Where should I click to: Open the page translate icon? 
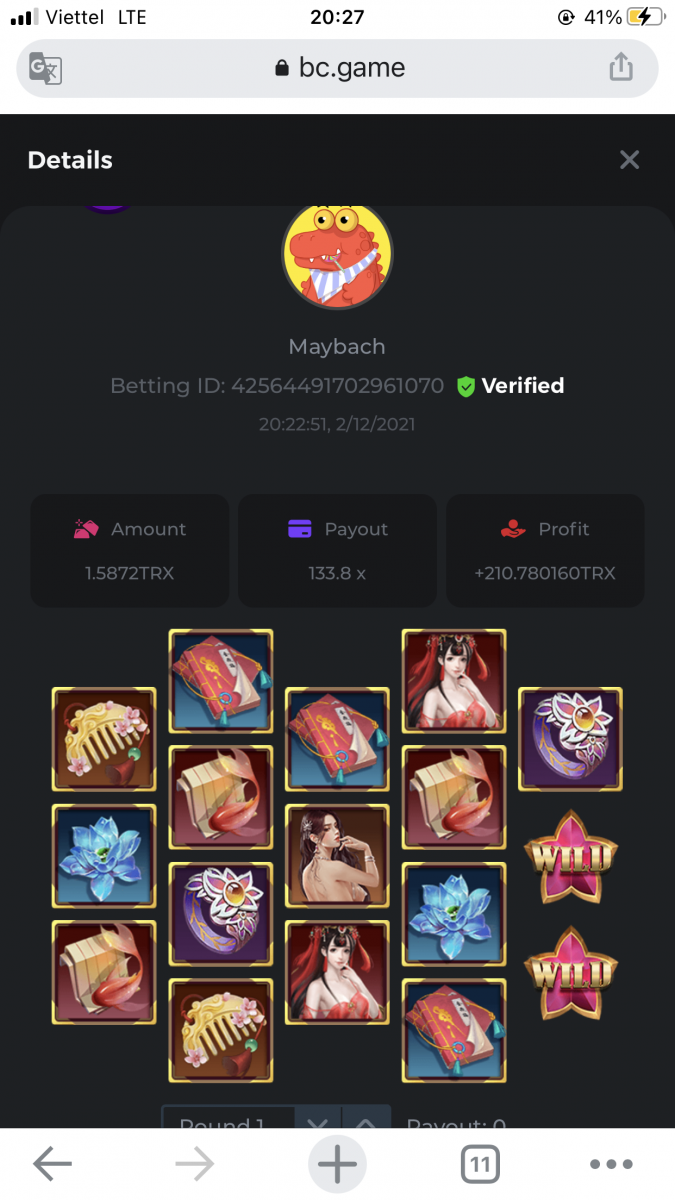(46, 68)
